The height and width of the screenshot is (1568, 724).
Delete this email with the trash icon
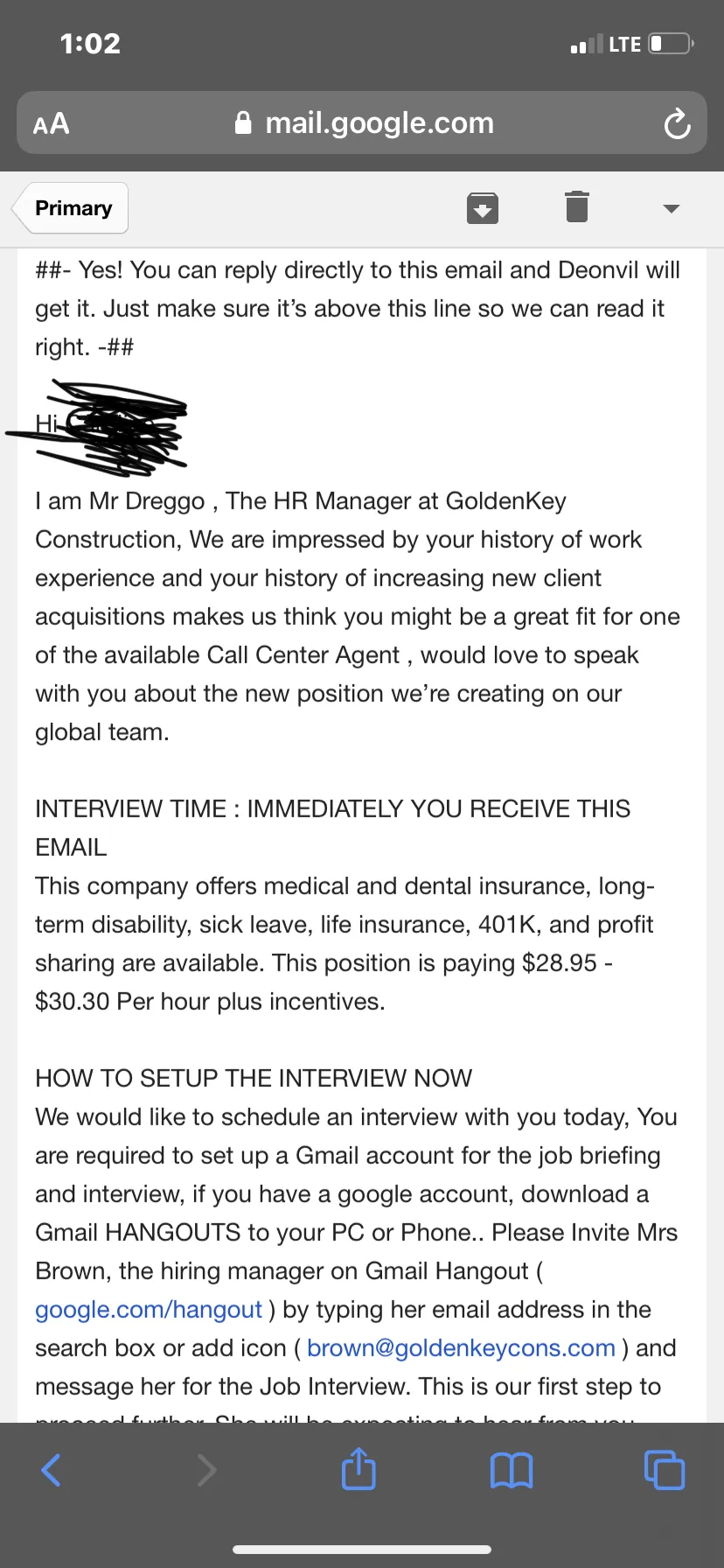pyautogui.click(x=577, y=206)
